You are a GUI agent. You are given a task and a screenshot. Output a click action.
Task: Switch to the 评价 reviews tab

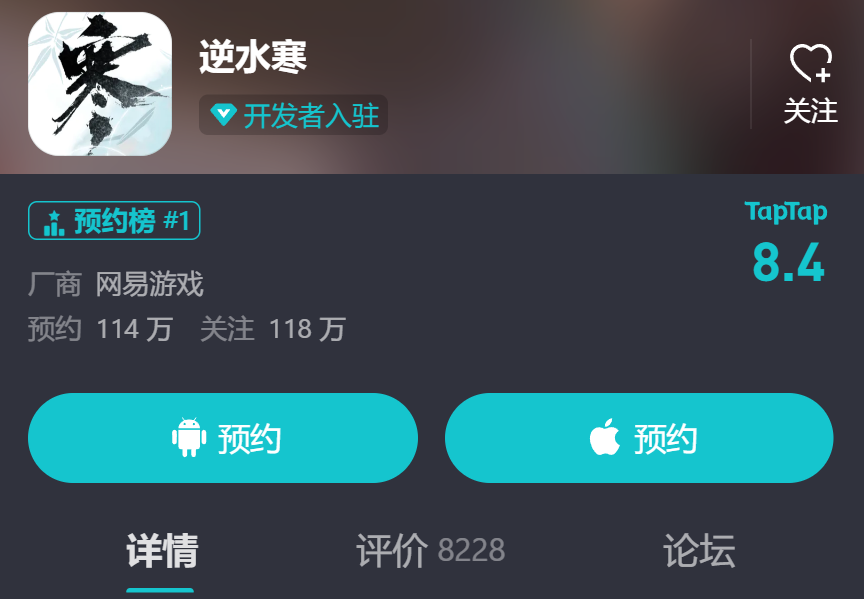click(x=430, y=551)
